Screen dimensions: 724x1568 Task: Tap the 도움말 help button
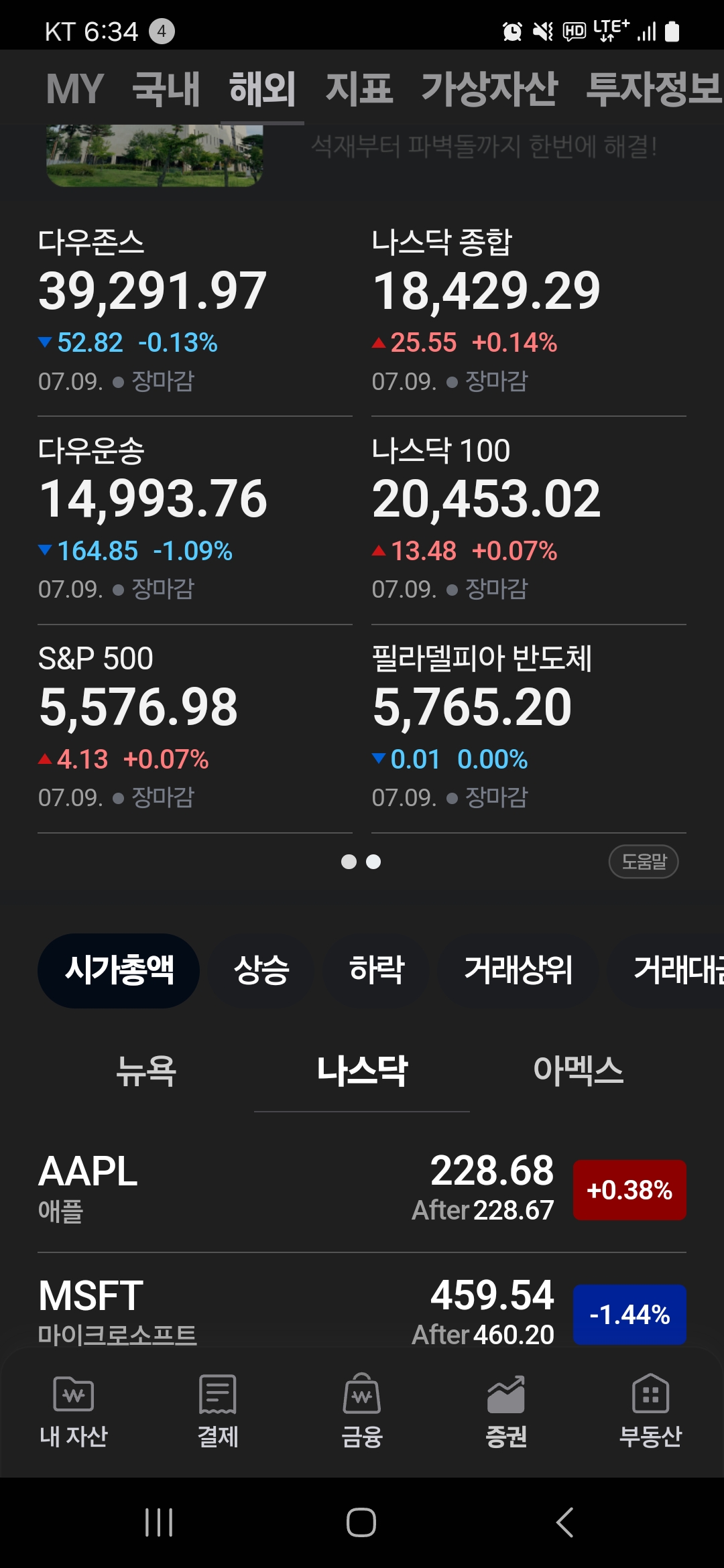tap(644, 862)
